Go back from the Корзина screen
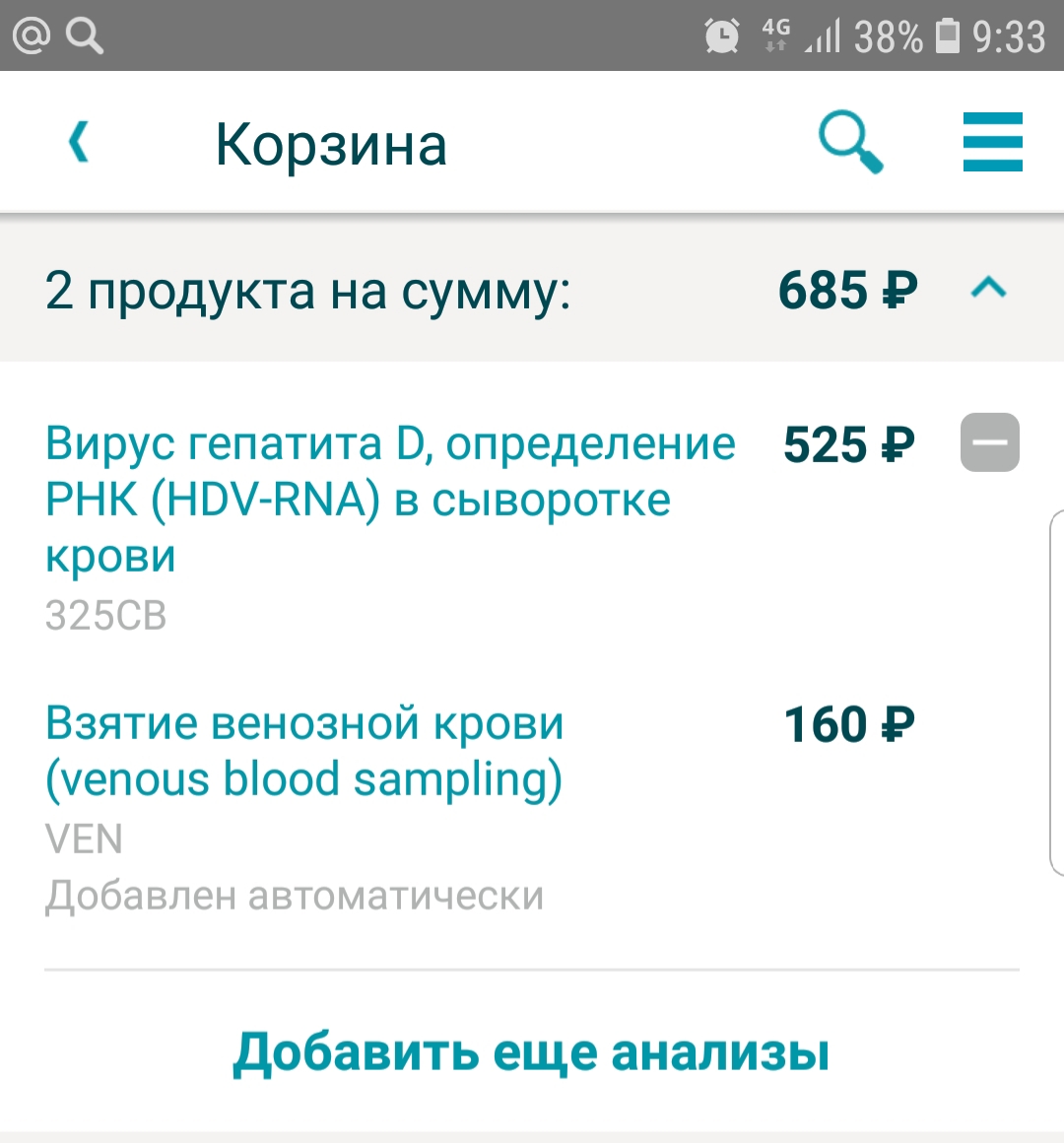This screenshot has width=1064, height=1143. (79, 143)
